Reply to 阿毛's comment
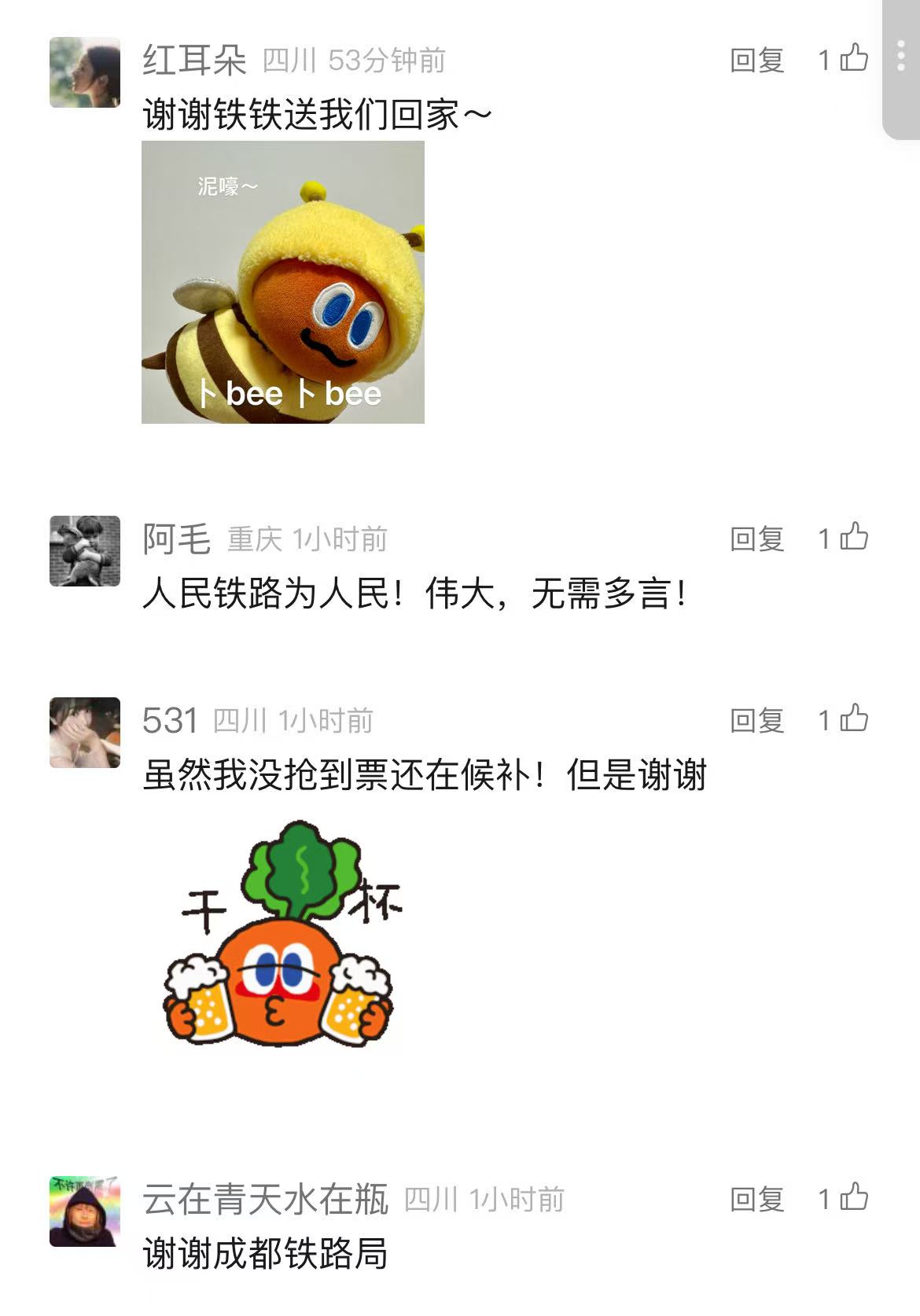The height and width of the screenshot is (1316, 920). pos(756,539)
